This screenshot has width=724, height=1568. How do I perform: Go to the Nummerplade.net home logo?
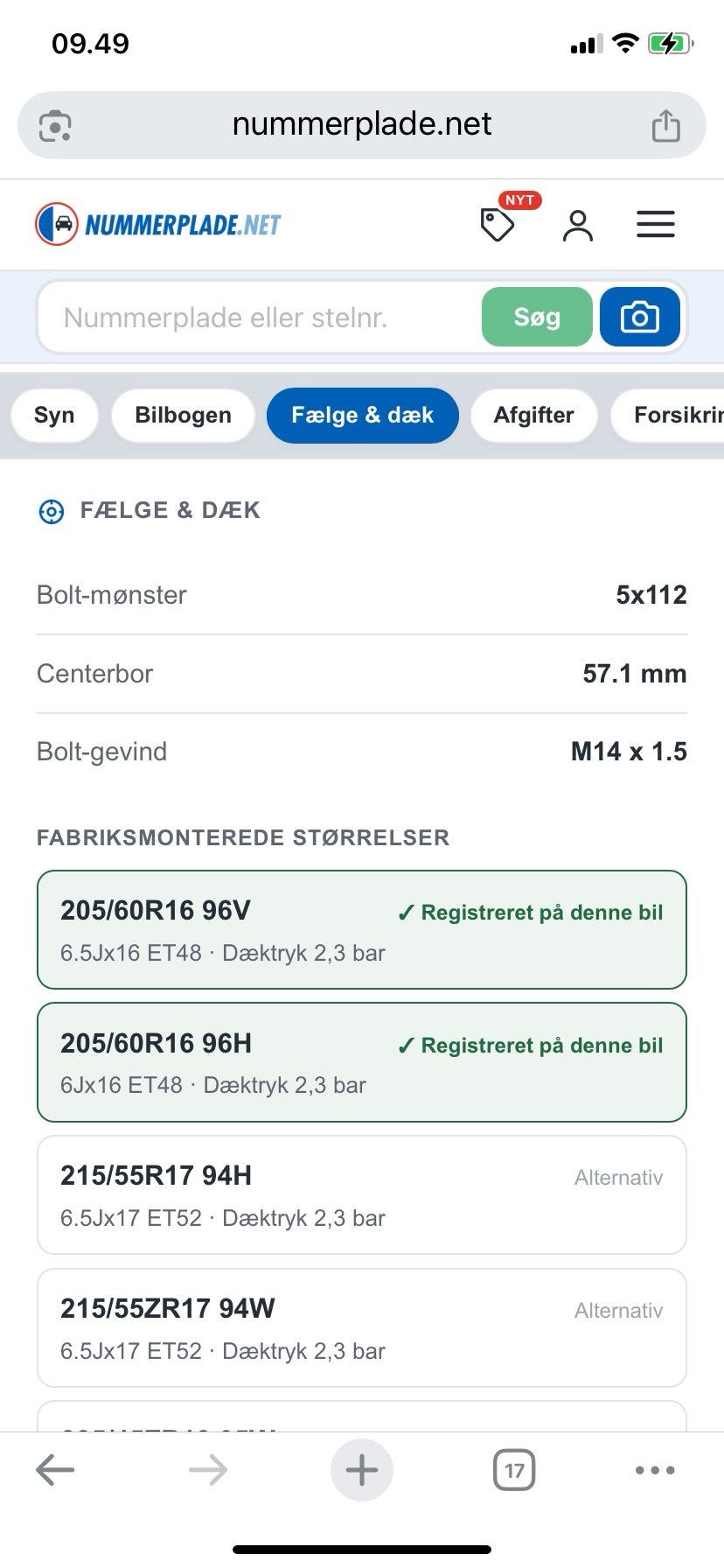click(158, 225)
